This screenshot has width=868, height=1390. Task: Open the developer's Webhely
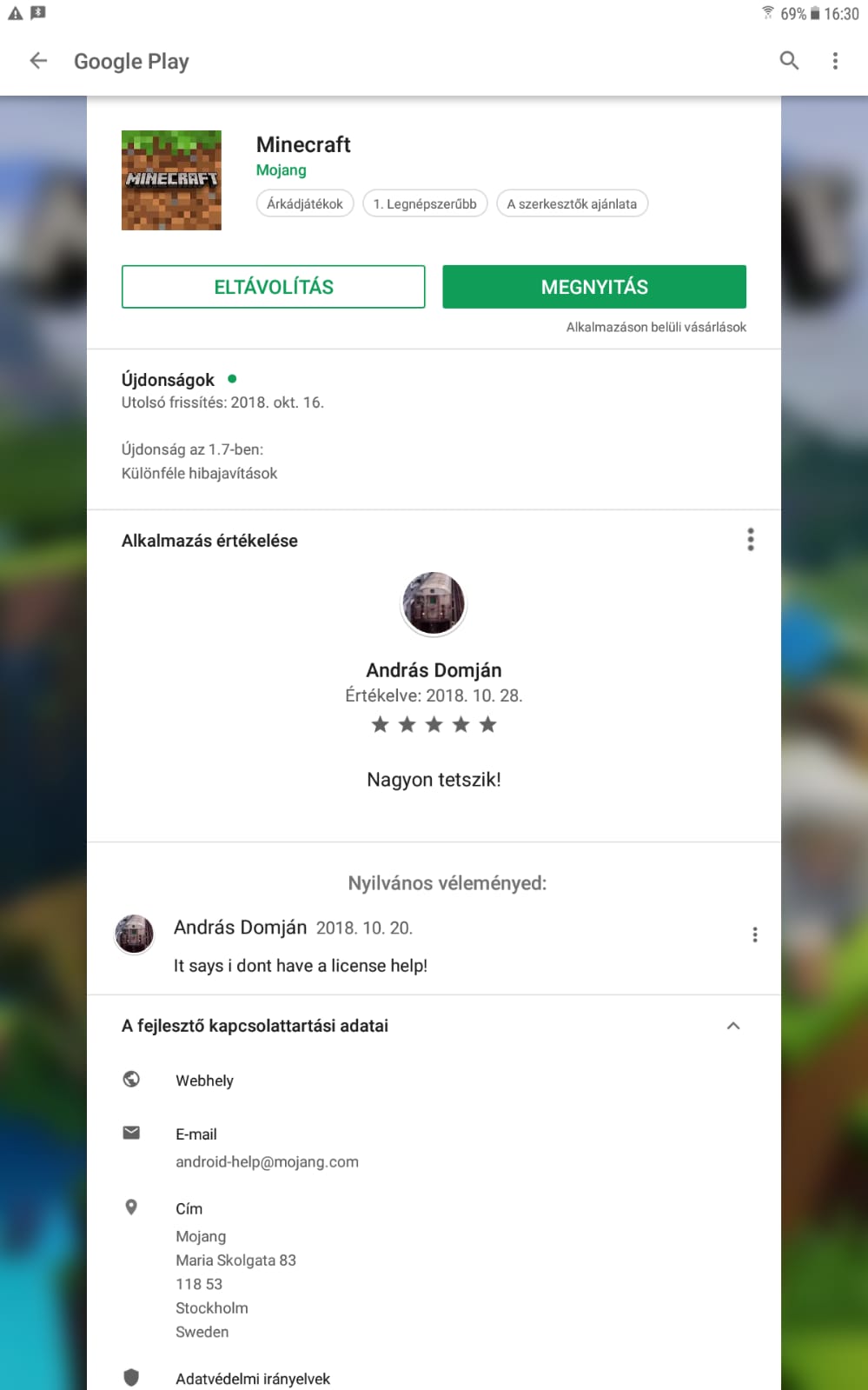[204, 1081]
